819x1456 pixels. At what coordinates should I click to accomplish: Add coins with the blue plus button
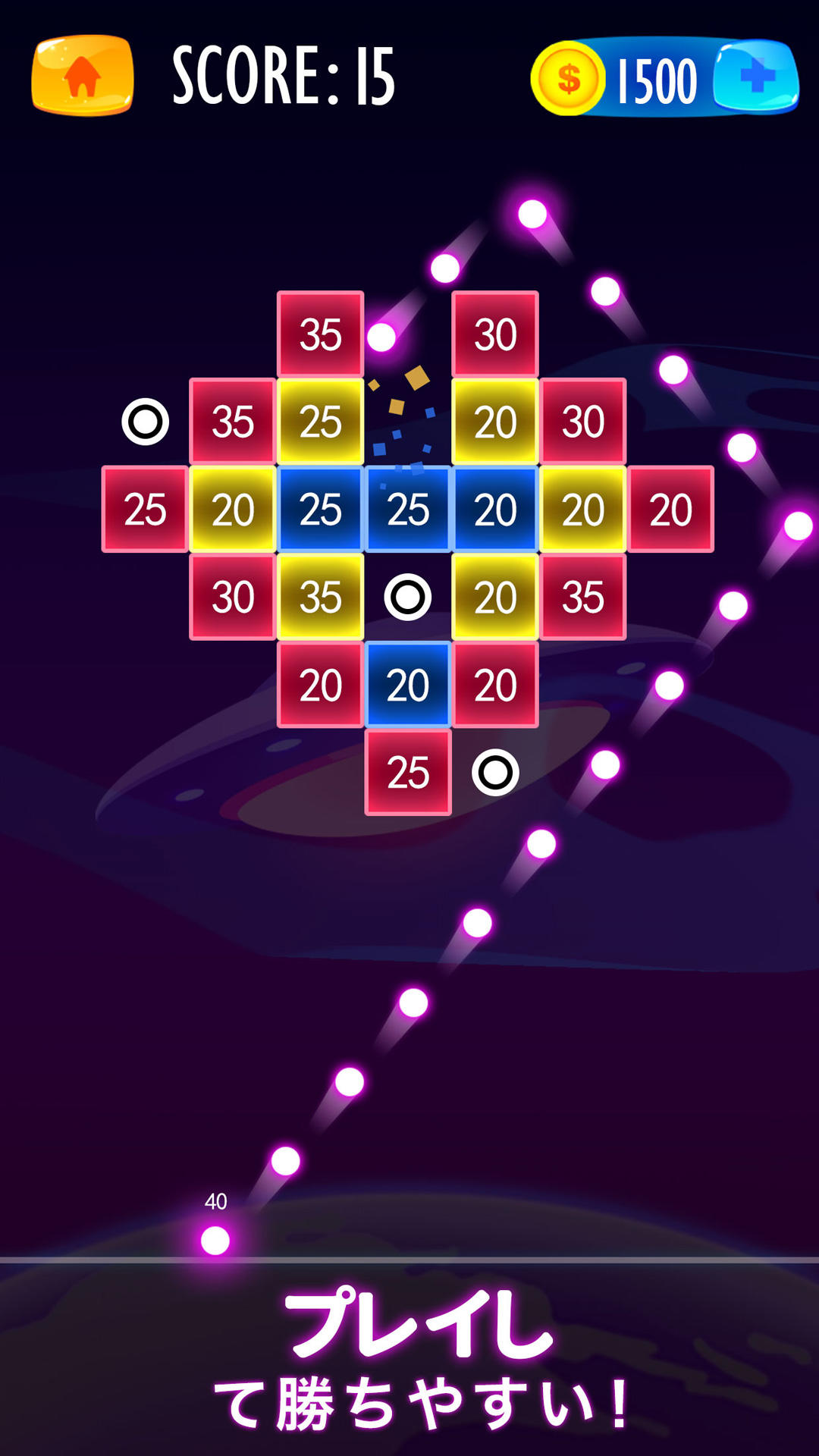click(x=756, y=77)
